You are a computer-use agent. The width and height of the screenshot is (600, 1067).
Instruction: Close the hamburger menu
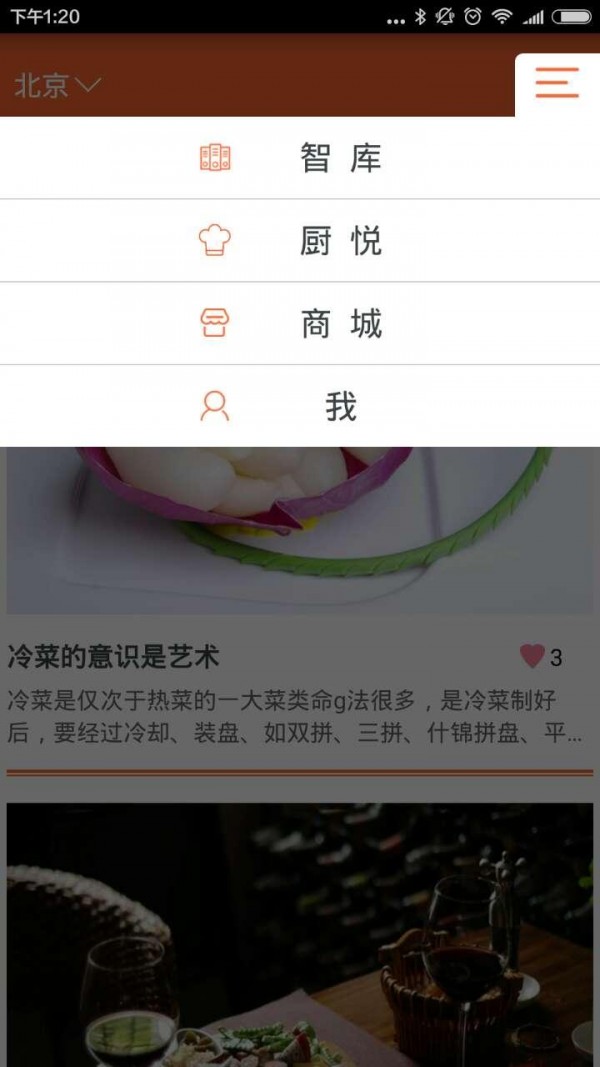point(557,83)
